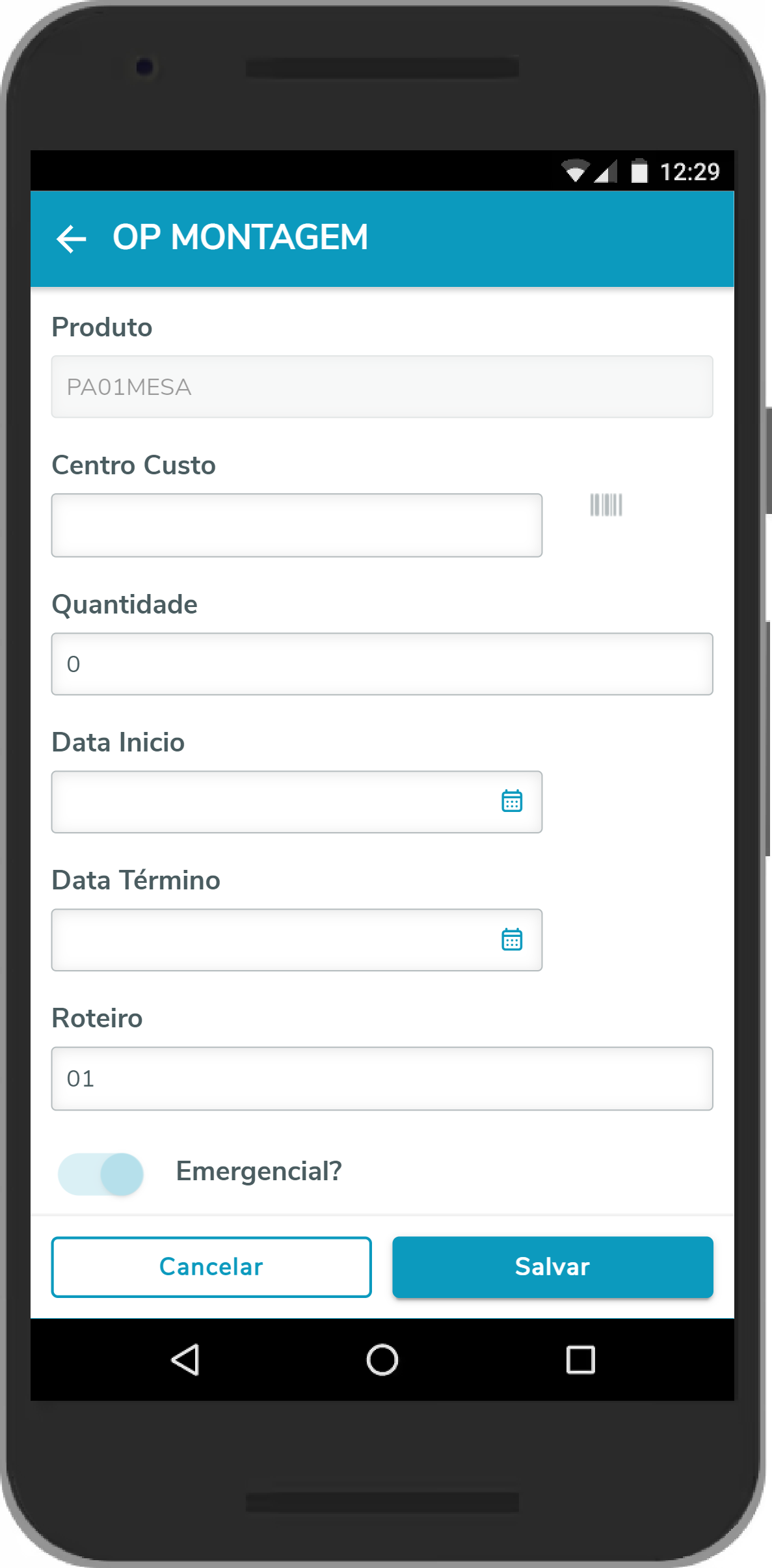This screenshot has height=1568, width=772.
Task: Toggle the Emergencial switch
Action: (101, 1174)
